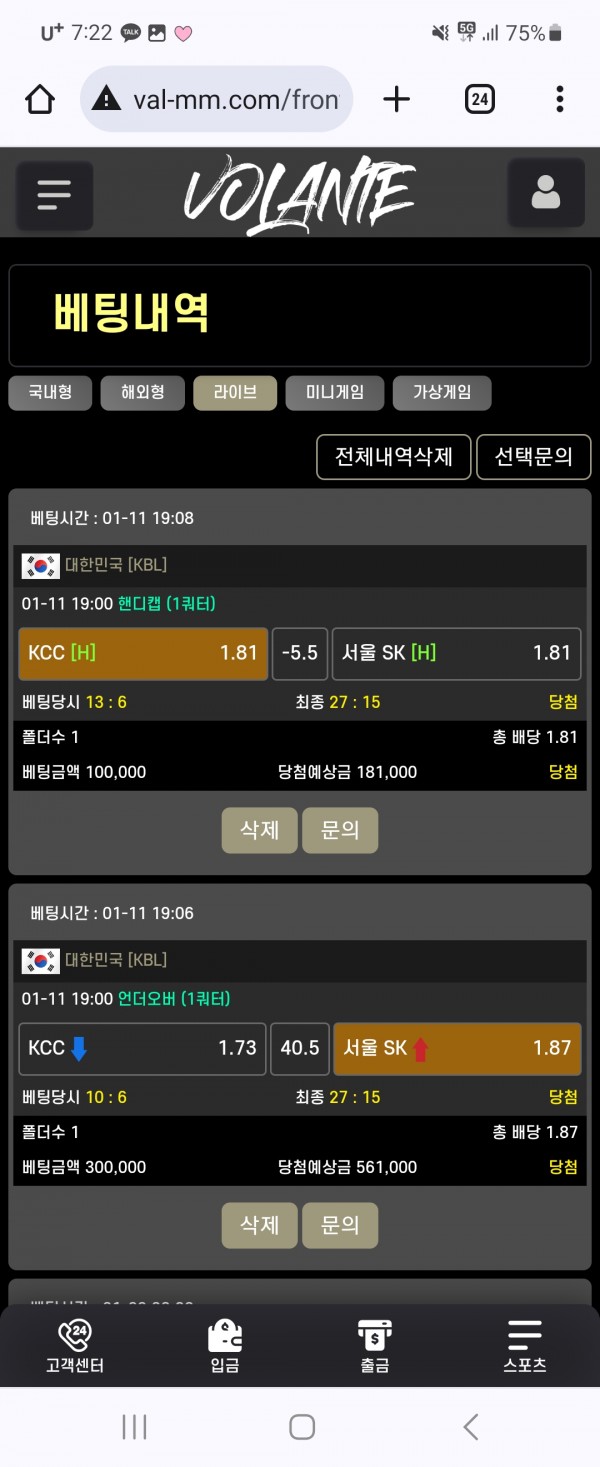This screenshot has width=600, height=1467.
Task: Switch to the 가상게임 tab
Action: pyautogui.click(x=442, y=393)
